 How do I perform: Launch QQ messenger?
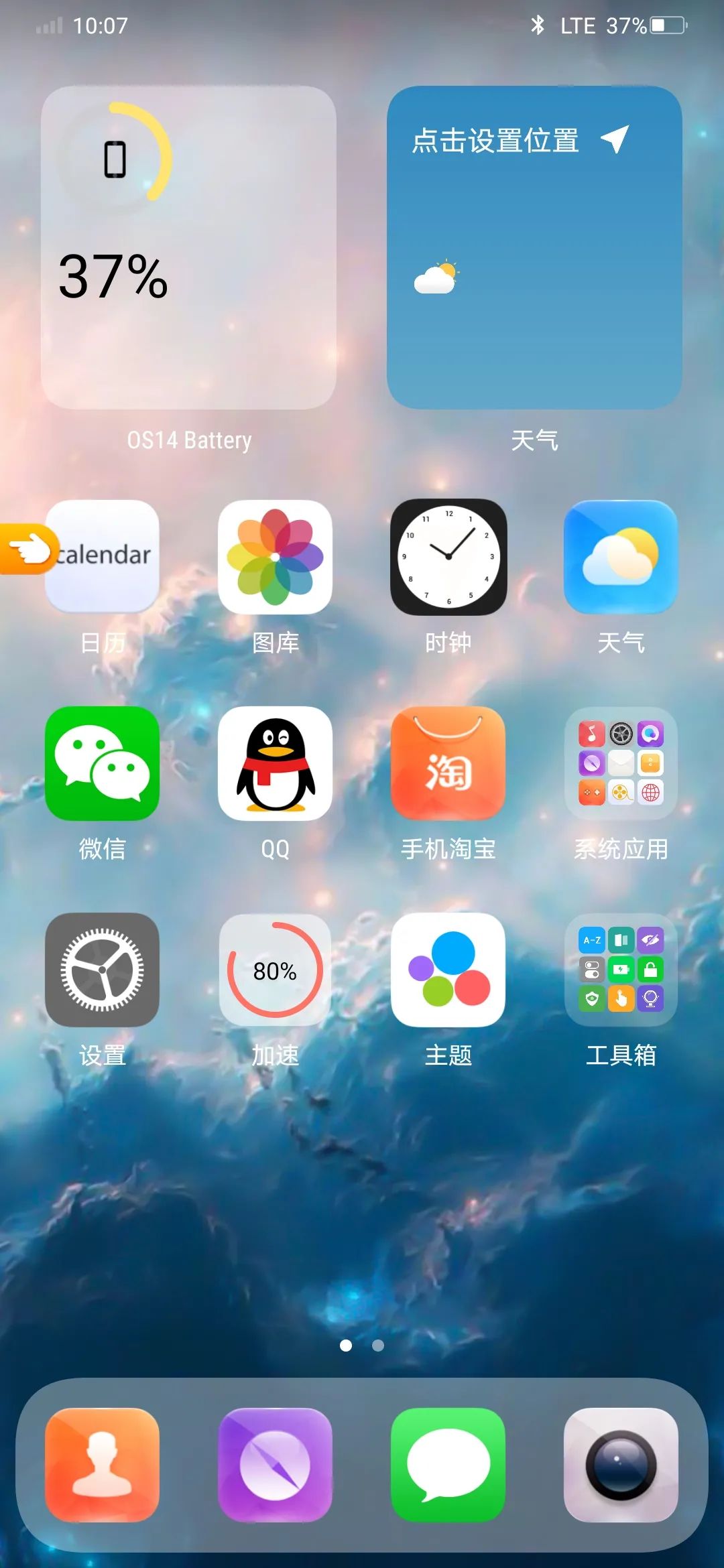(276, 764)
